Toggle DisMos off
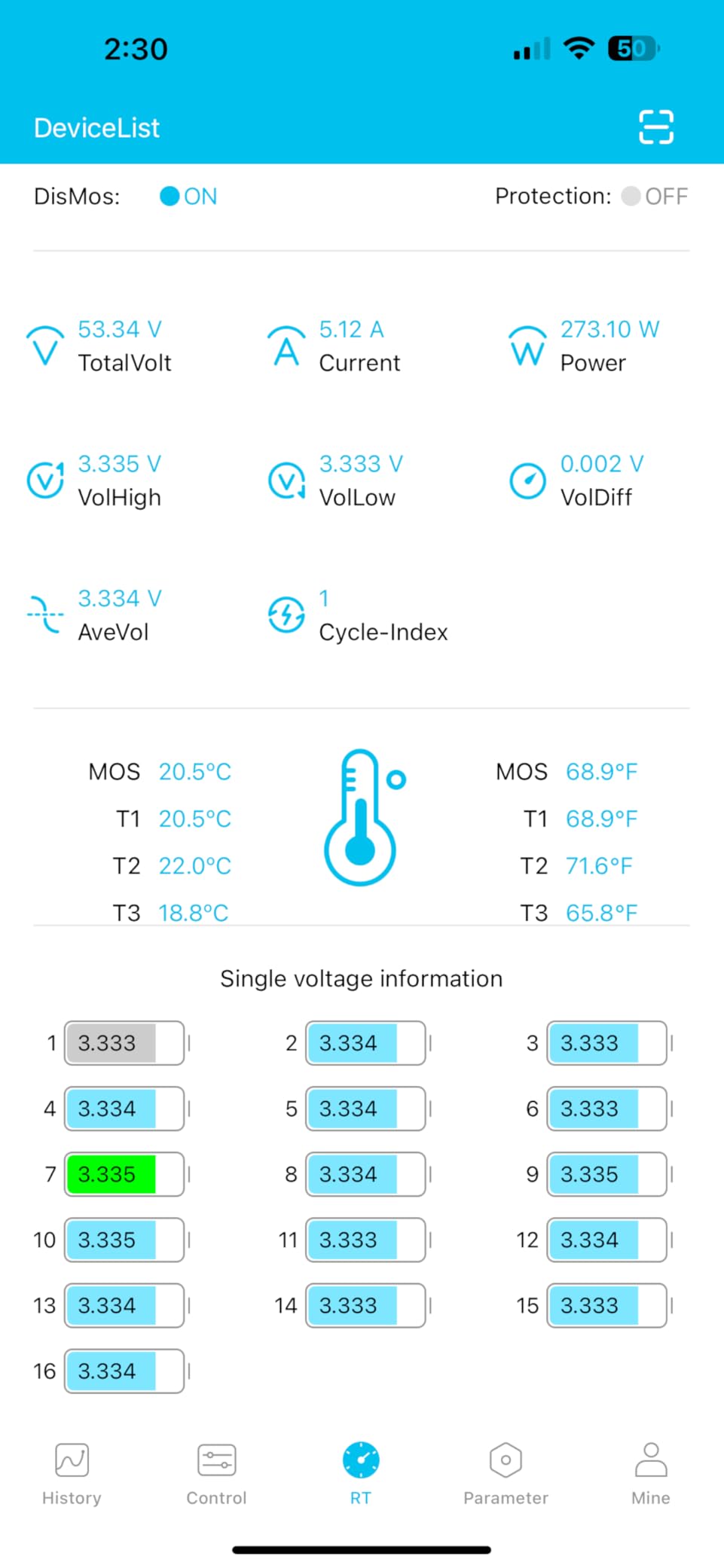Viewport: 724px width, 1568px height. pos(171,196)
